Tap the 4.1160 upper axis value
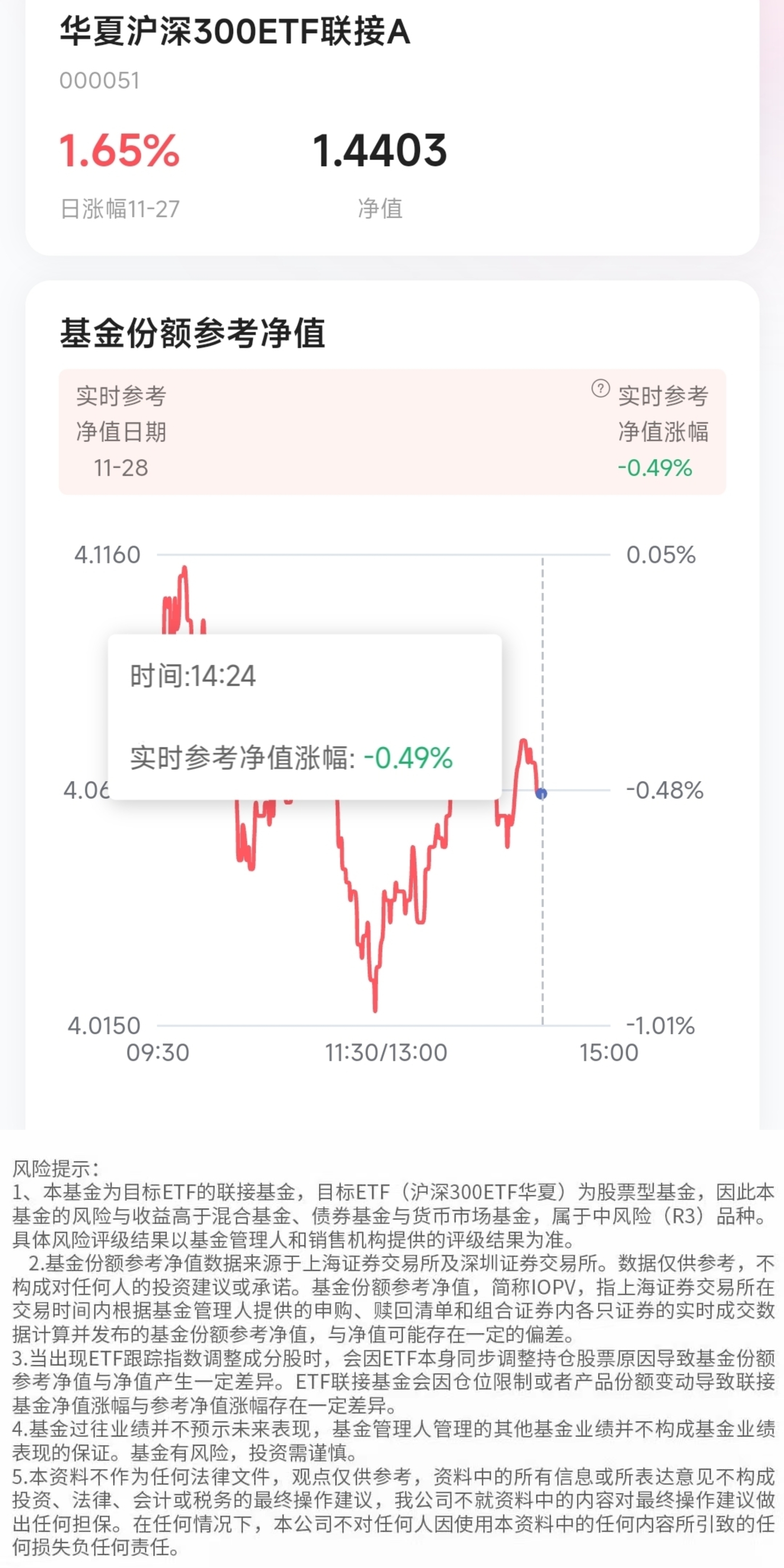The image size is (784, 1568). click(x=107, y=555)
